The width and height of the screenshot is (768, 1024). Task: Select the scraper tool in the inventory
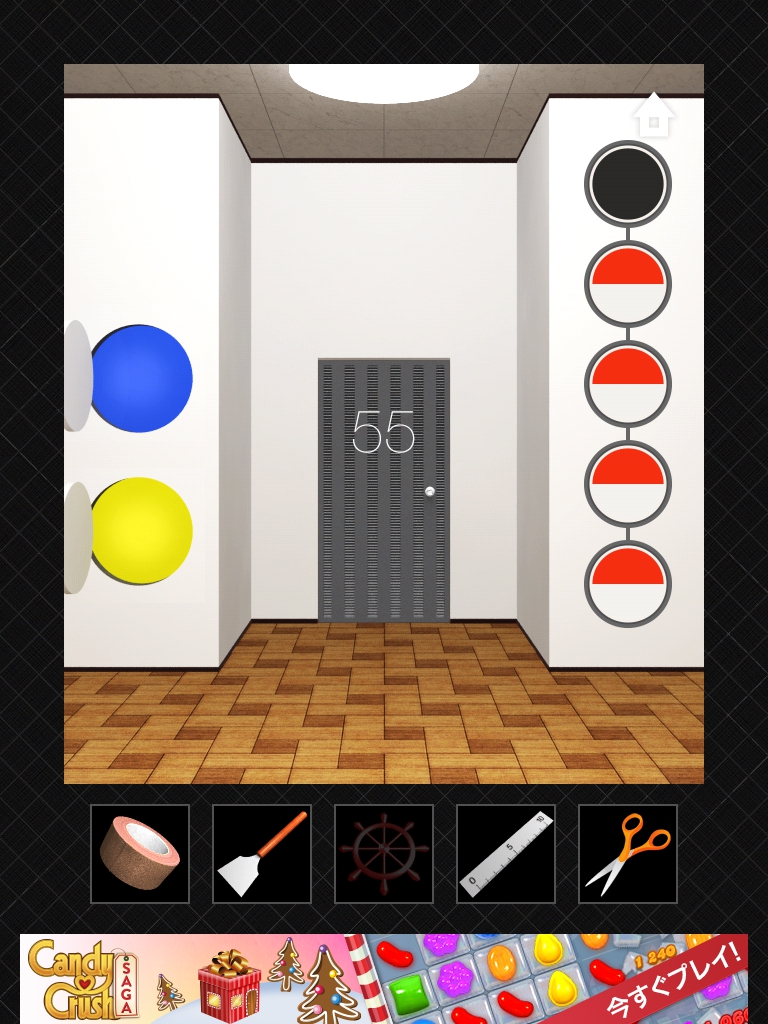262,854
